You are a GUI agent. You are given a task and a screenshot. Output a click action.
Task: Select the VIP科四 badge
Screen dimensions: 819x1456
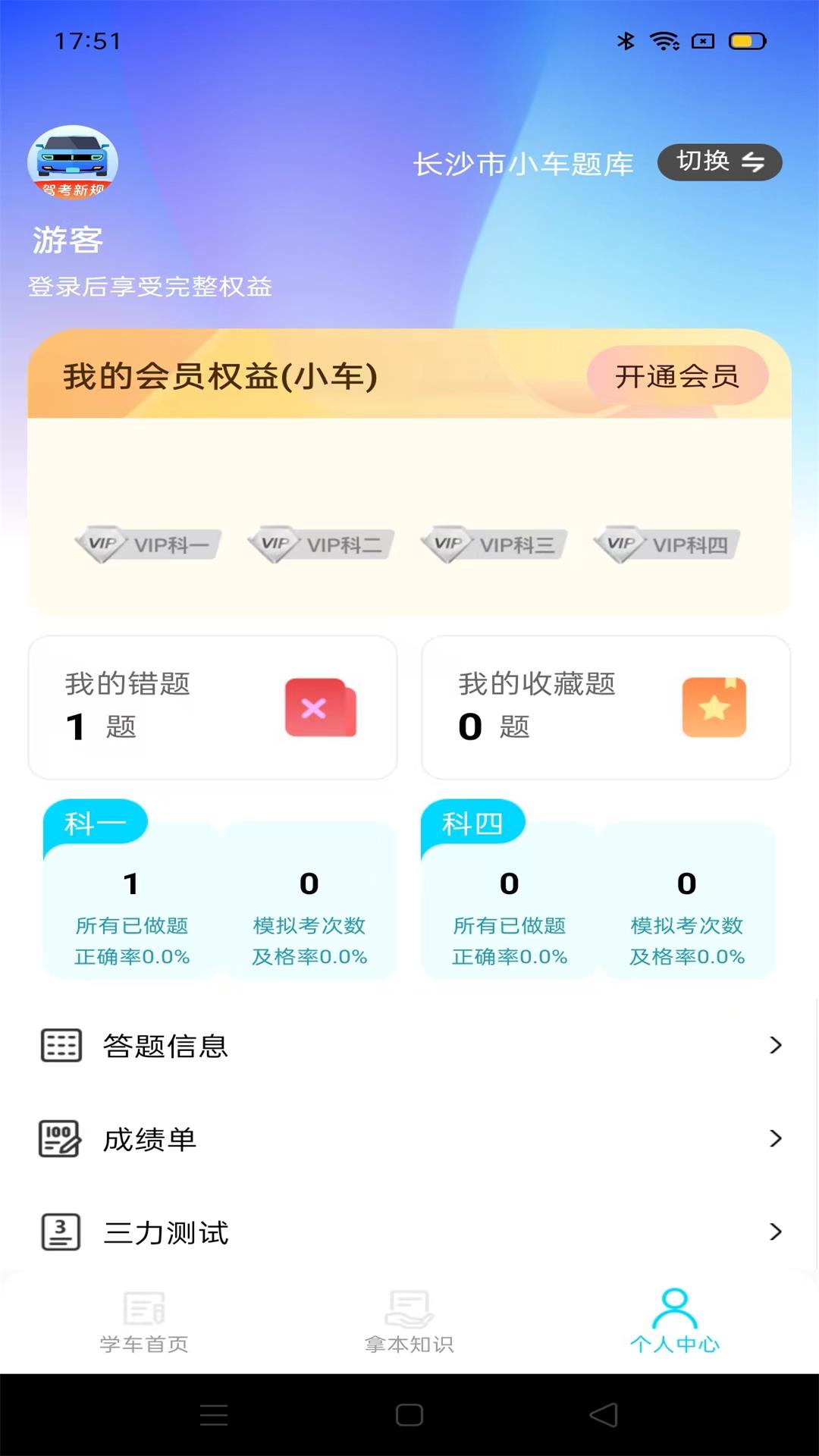(665, 543)
